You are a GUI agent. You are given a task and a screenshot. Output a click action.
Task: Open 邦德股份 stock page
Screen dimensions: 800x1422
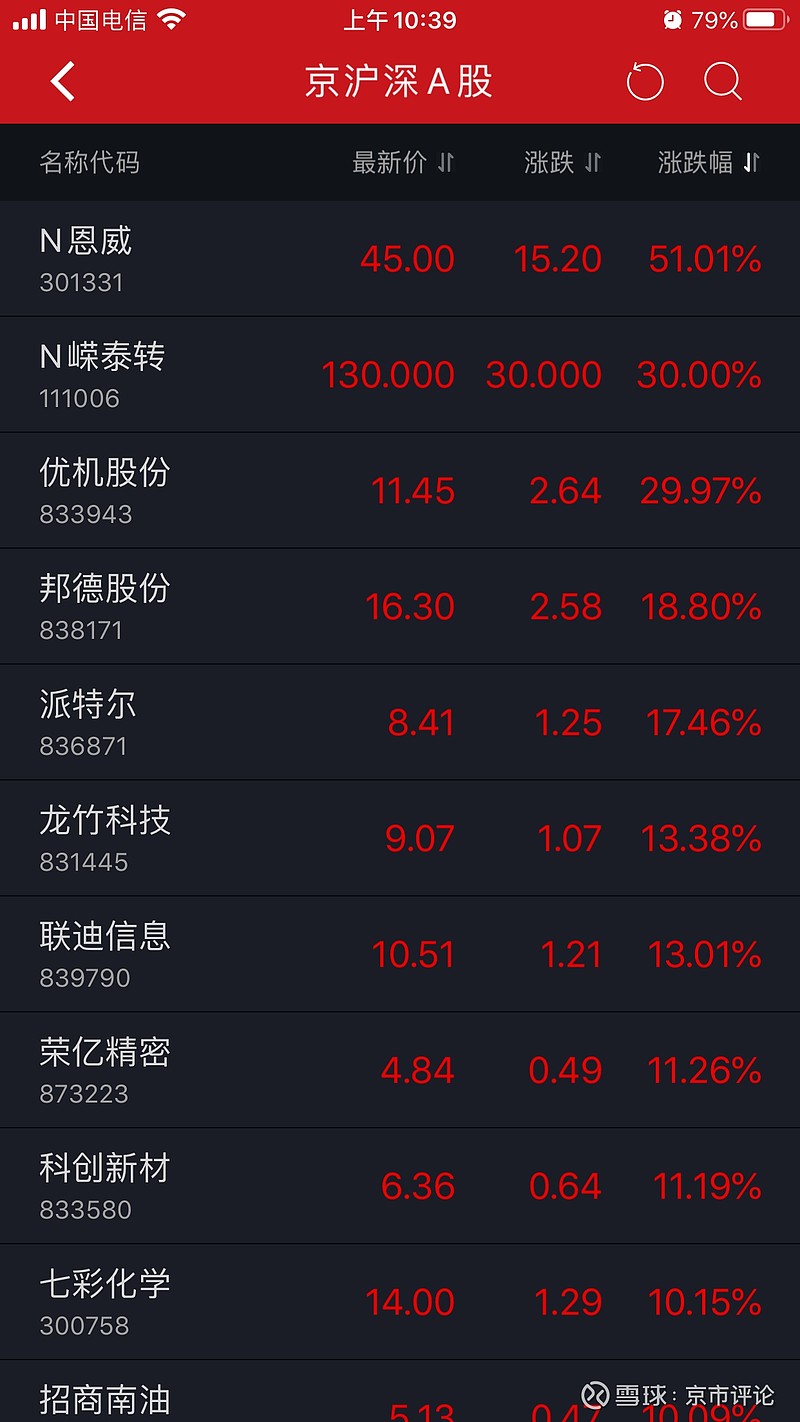tap(400, 607)
